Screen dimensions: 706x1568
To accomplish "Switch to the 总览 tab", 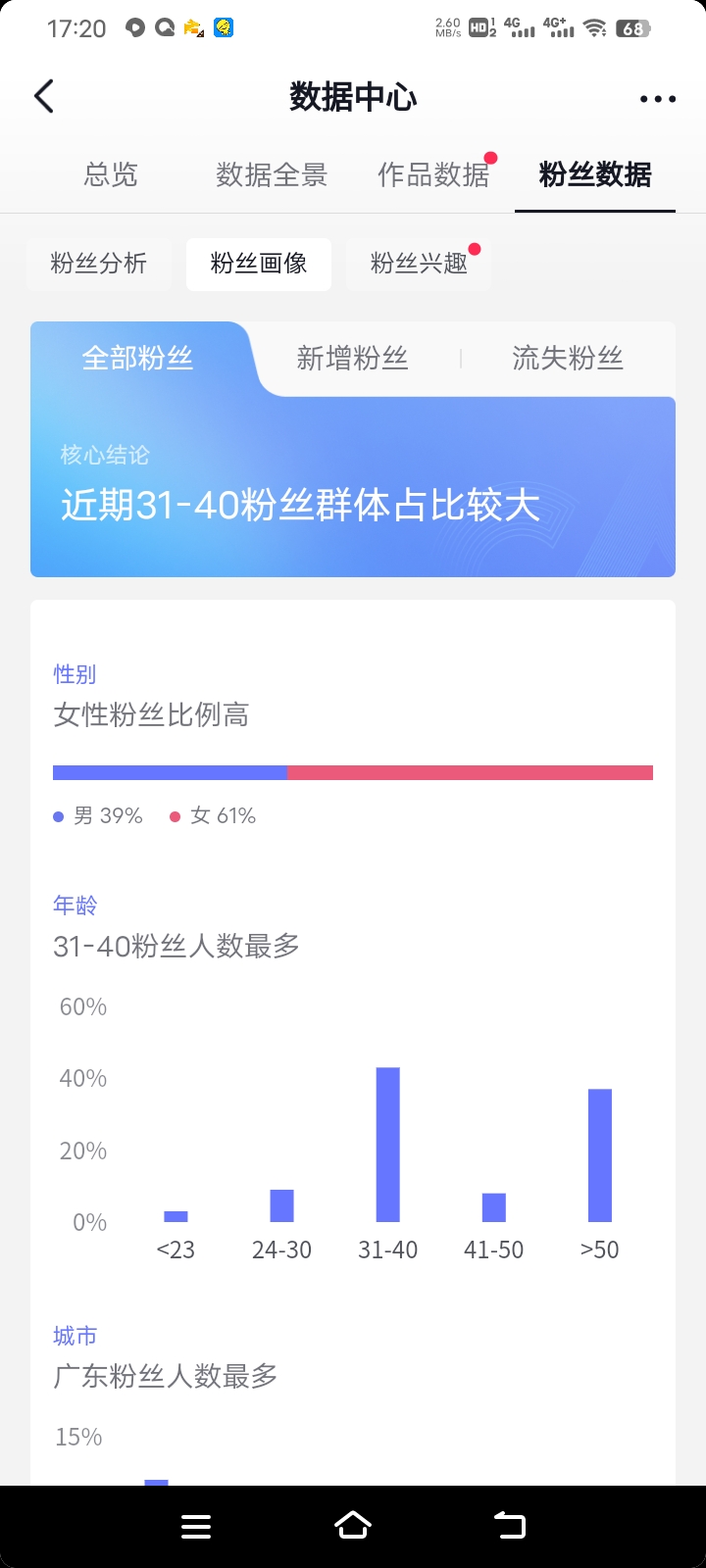I will tap(111, 174).
